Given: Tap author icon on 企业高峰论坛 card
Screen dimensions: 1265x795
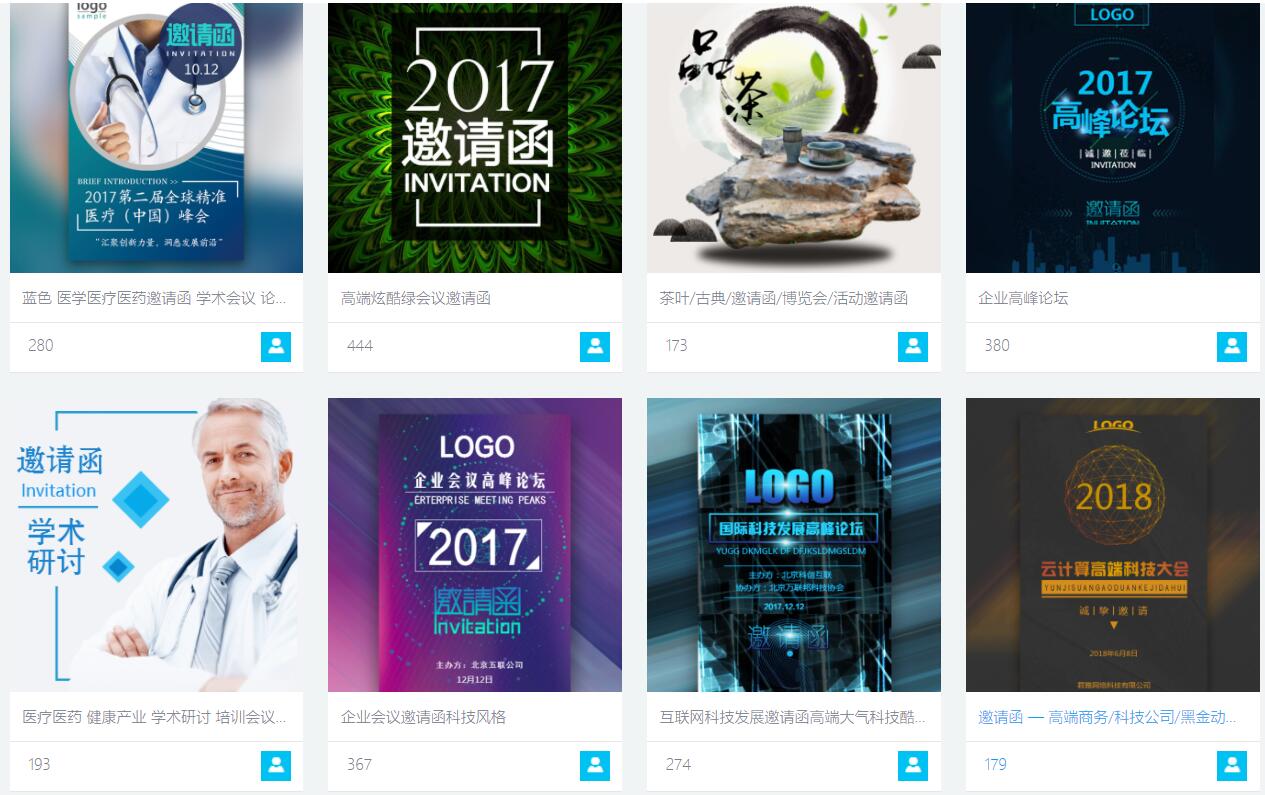Looking at the screenshot, I should tap(1231, 347).
